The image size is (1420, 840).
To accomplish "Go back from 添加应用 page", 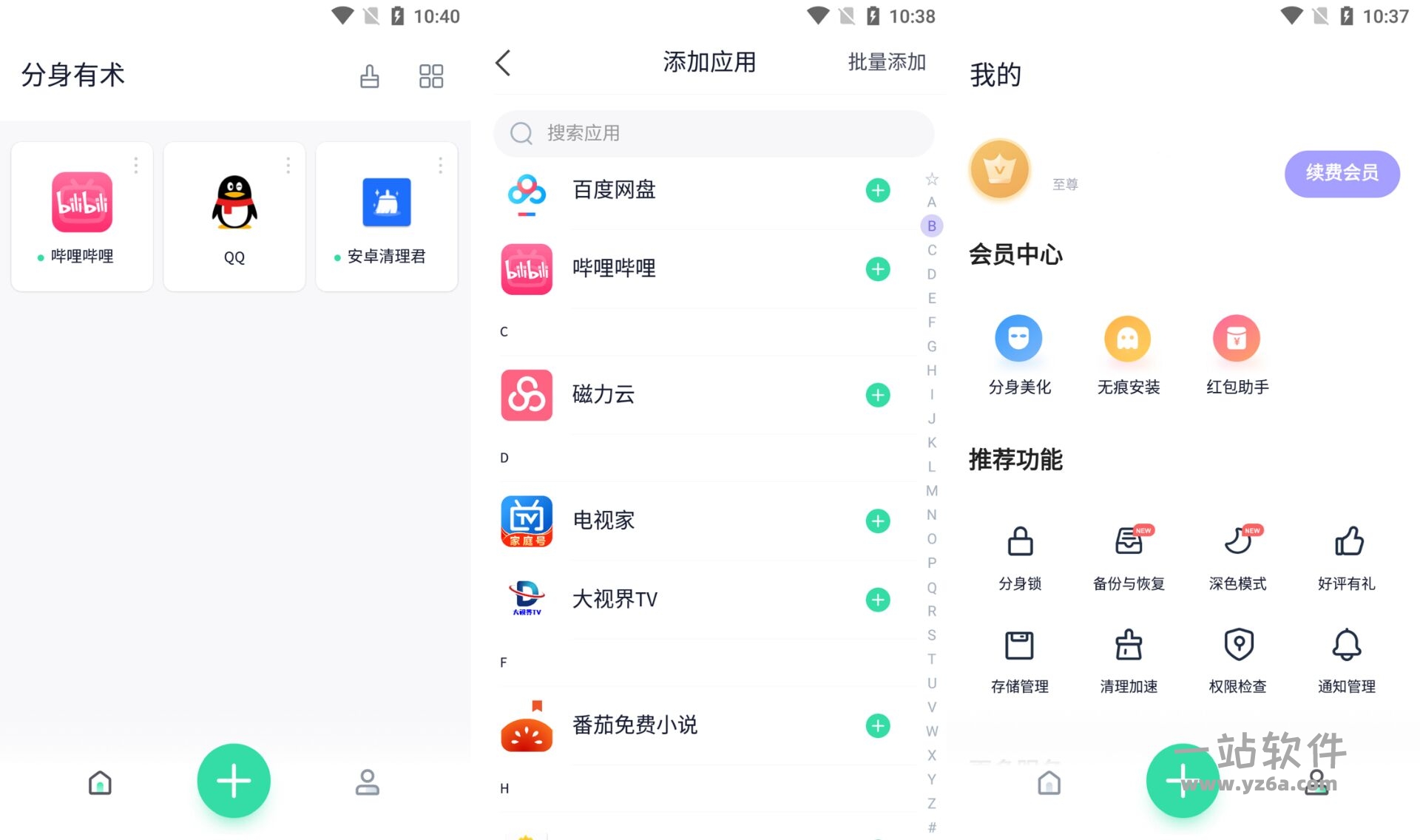I will [x=504, y=63].
